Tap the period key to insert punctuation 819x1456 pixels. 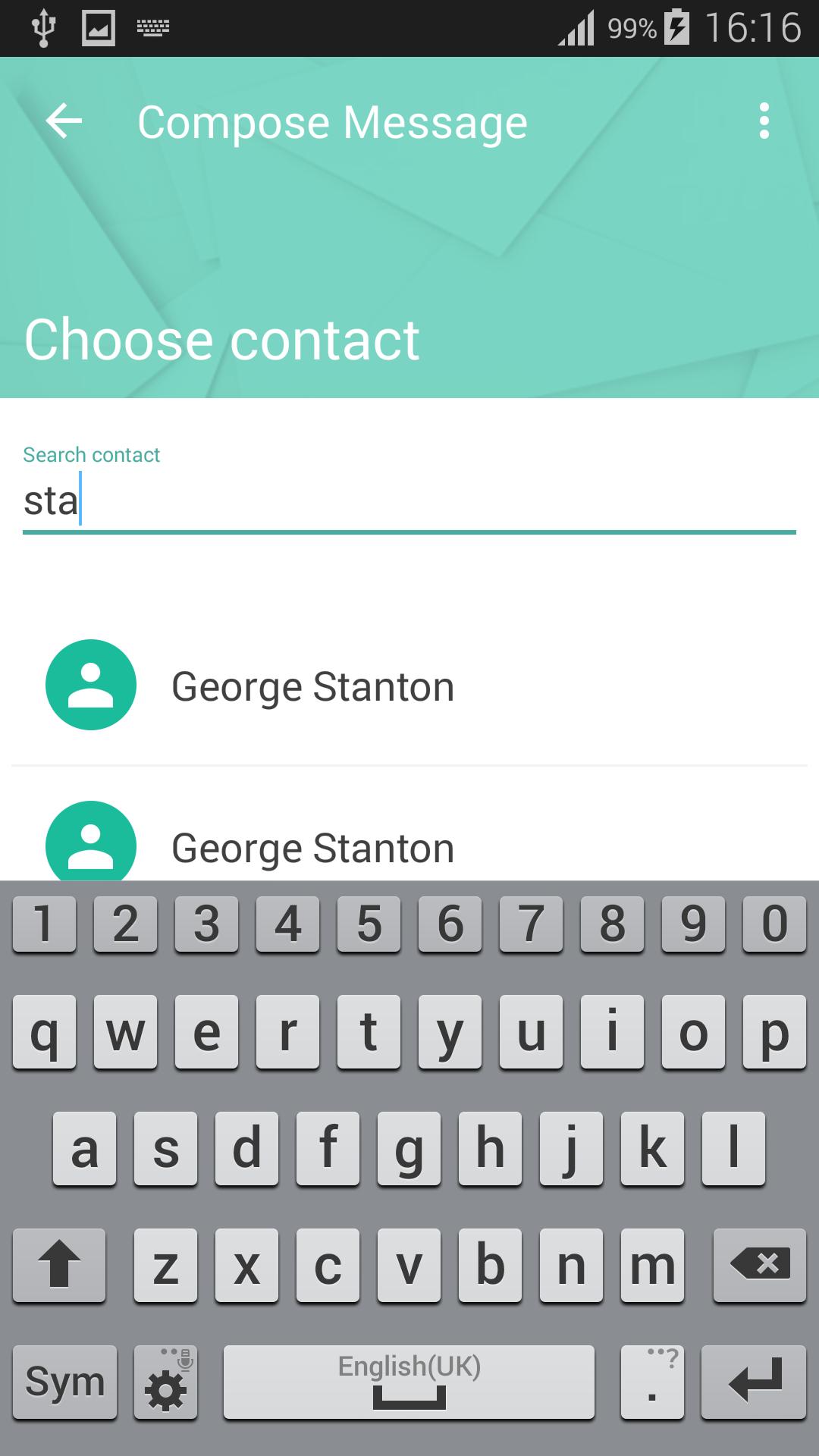(x=652, y=1382)
